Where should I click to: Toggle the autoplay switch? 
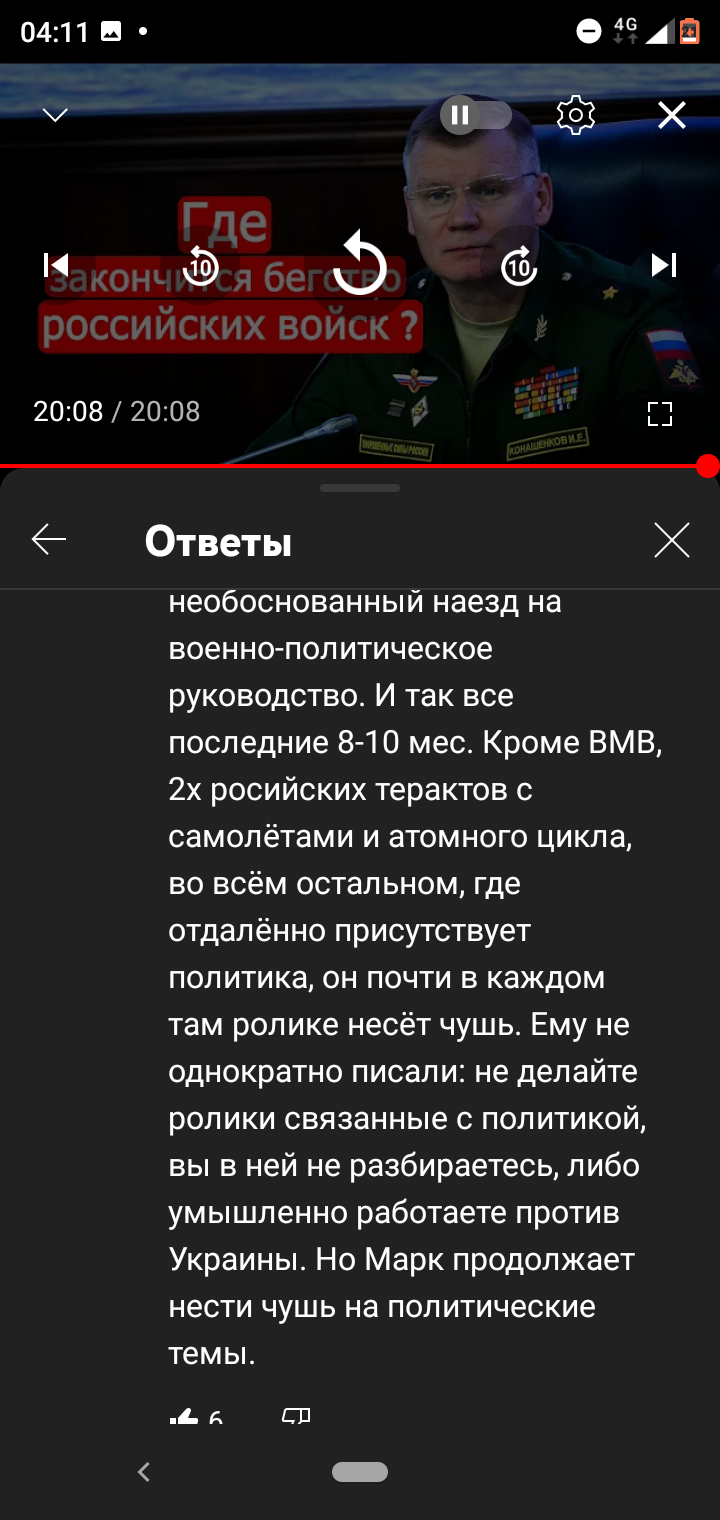pos(476,115)
